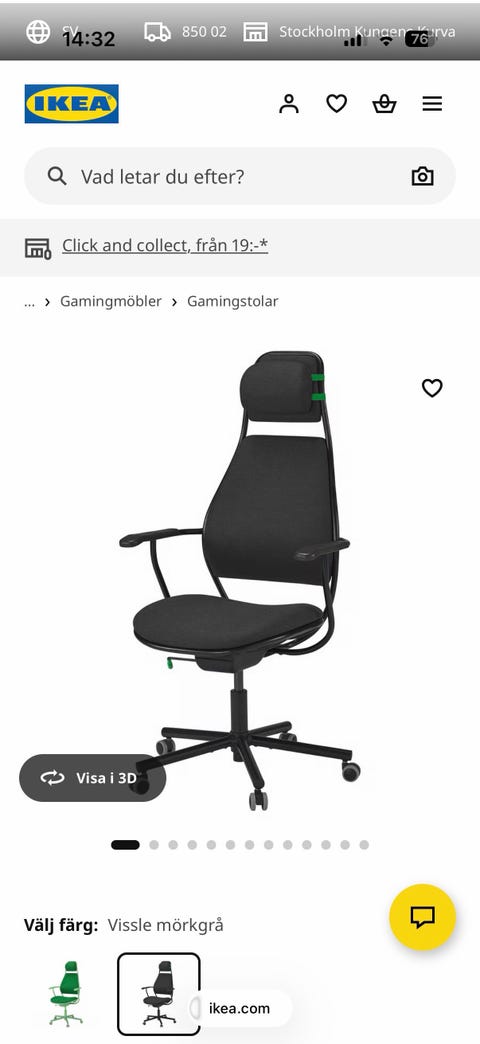This screenshot has width=480, height=1044.
Task: Open the hamburger menu
Action: click(x=432, y=104)
